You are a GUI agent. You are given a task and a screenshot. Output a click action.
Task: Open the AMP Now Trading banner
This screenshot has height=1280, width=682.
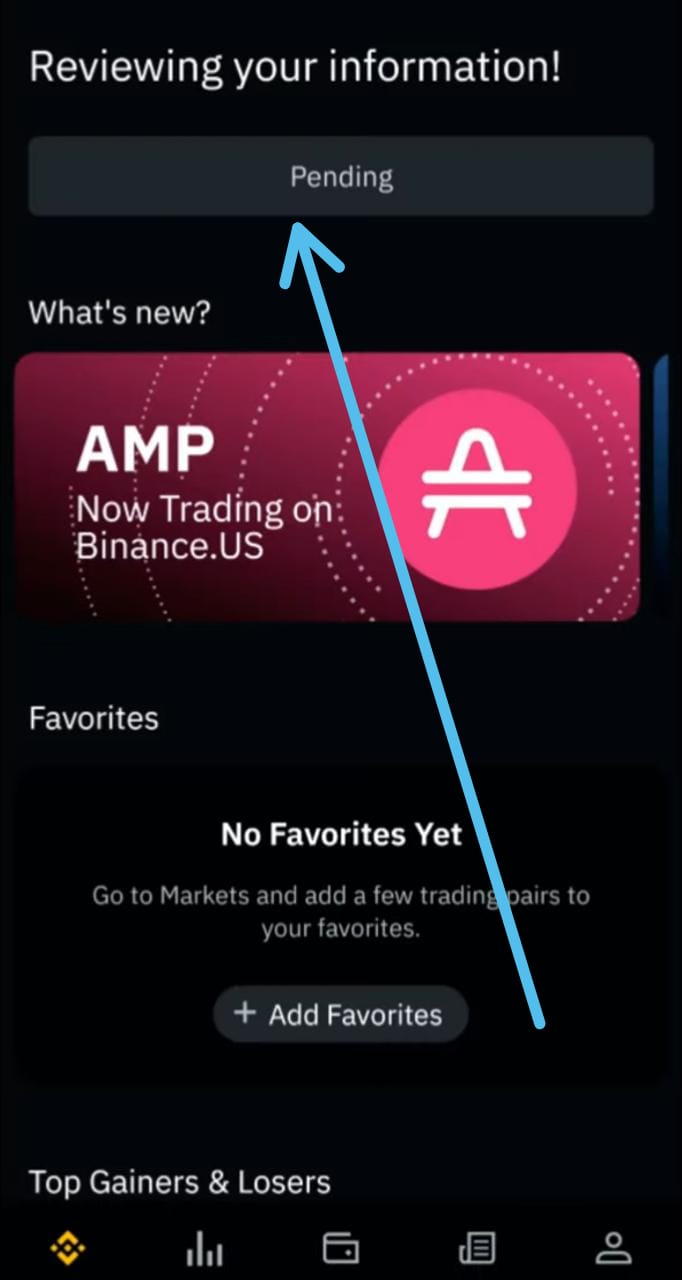(x=328, y=487)
